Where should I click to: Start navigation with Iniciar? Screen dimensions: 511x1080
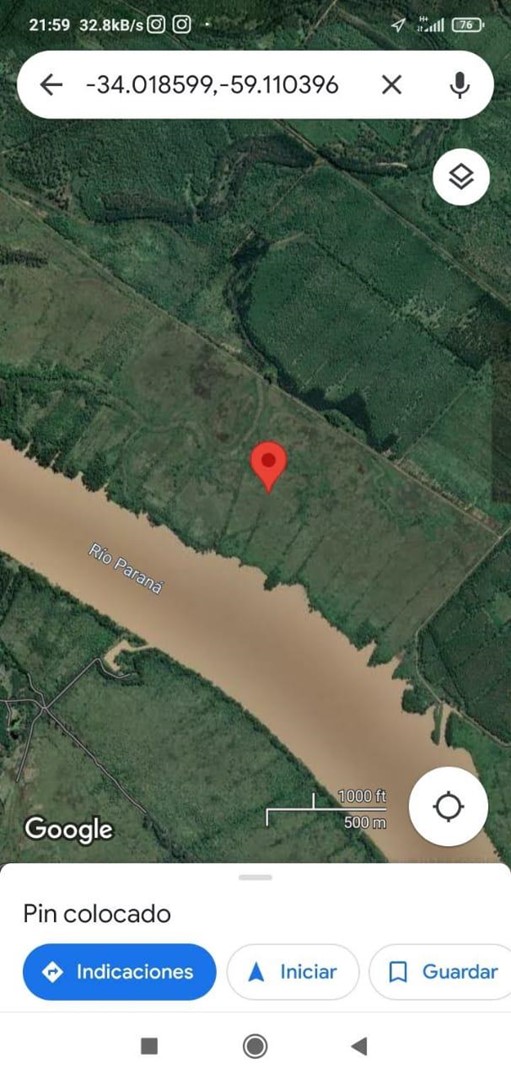tap(293, 972)
